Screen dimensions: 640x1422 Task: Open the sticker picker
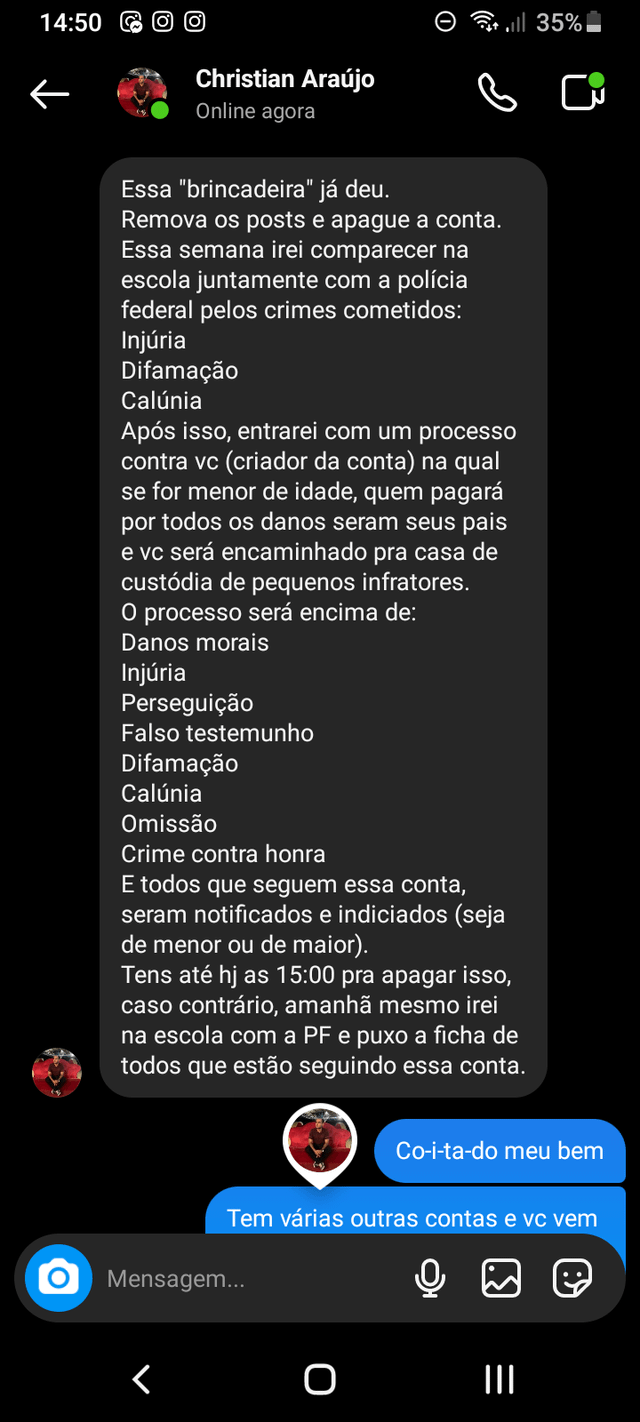click(x=572, y=1278)
